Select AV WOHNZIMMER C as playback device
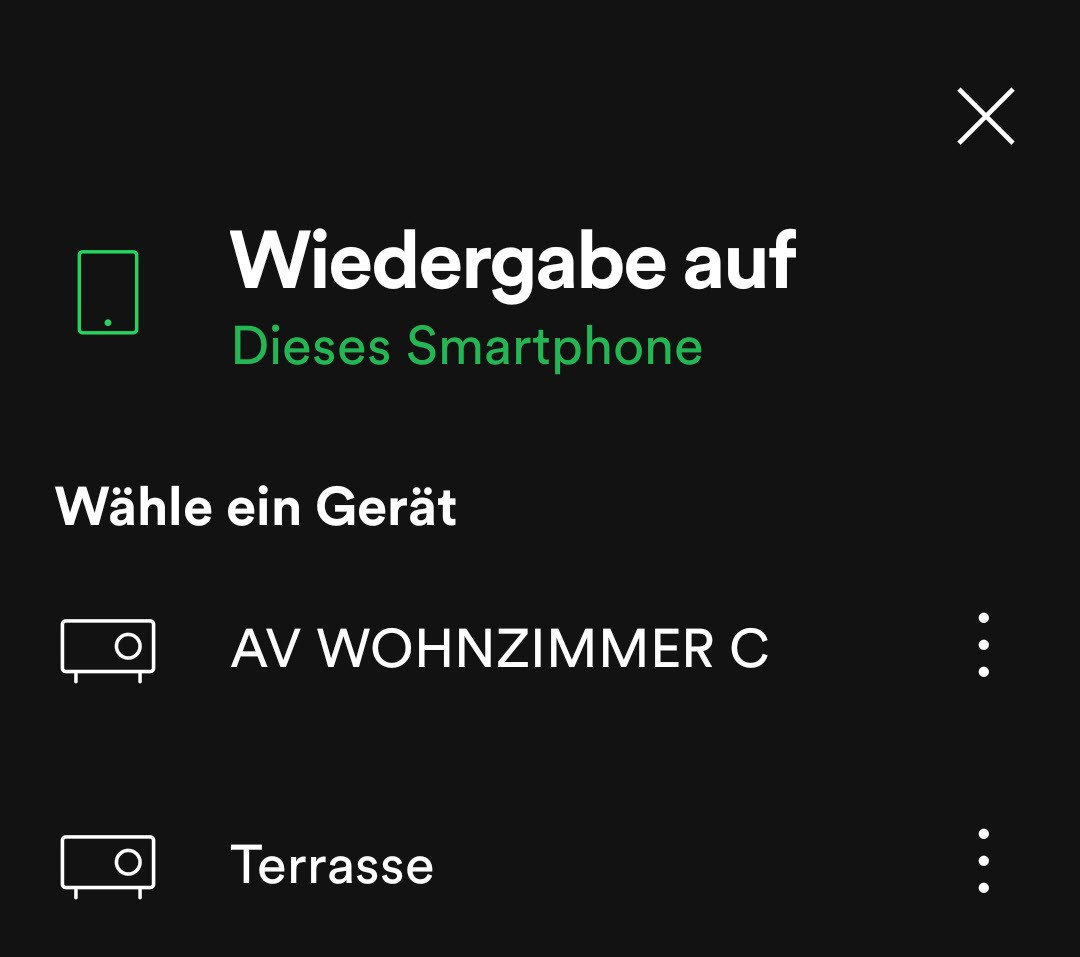Viewport: 1080px width, 957px height. click(x=499, y=649)
